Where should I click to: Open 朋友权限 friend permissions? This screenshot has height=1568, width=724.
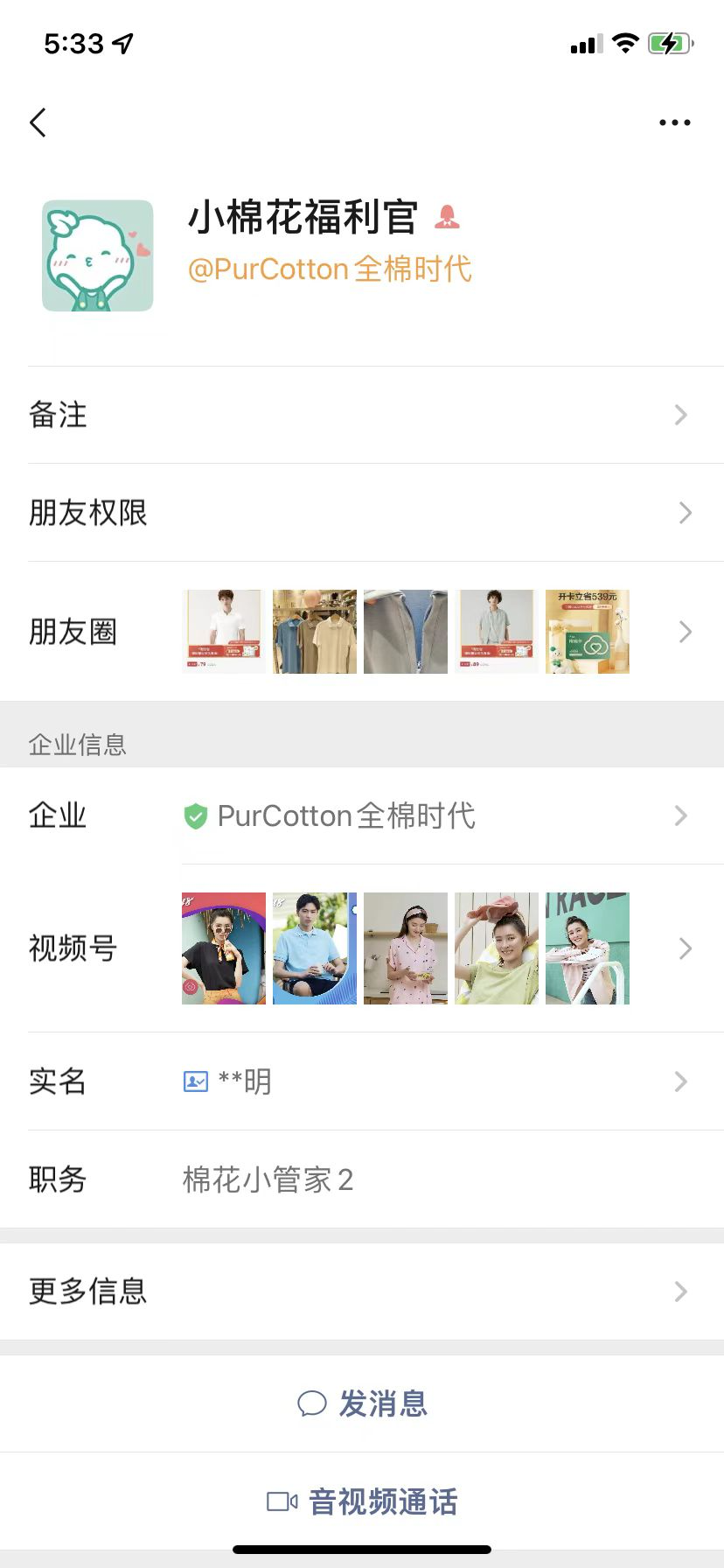(x=362, y=513)
